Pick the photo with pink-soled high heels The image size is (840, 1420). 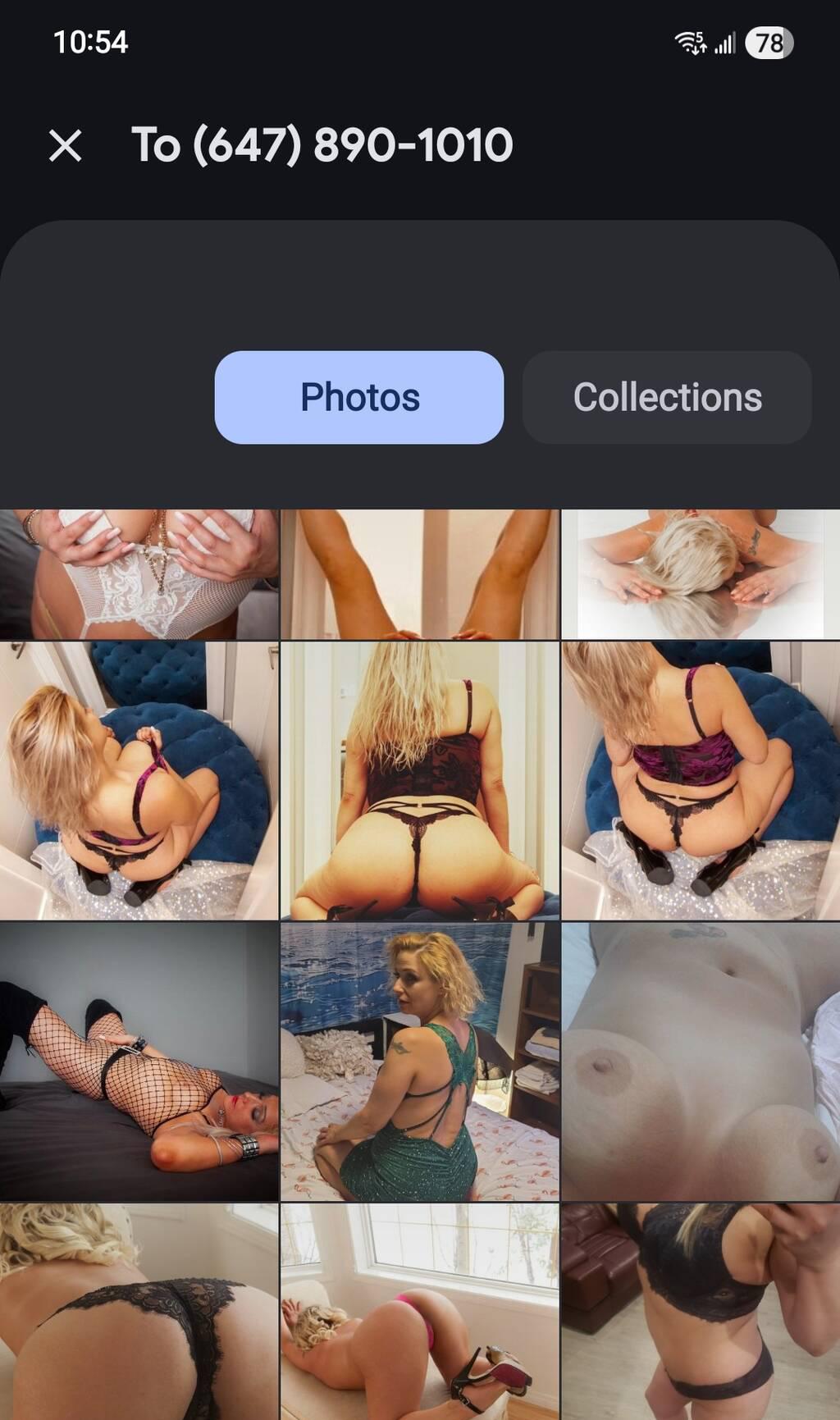419,1311
